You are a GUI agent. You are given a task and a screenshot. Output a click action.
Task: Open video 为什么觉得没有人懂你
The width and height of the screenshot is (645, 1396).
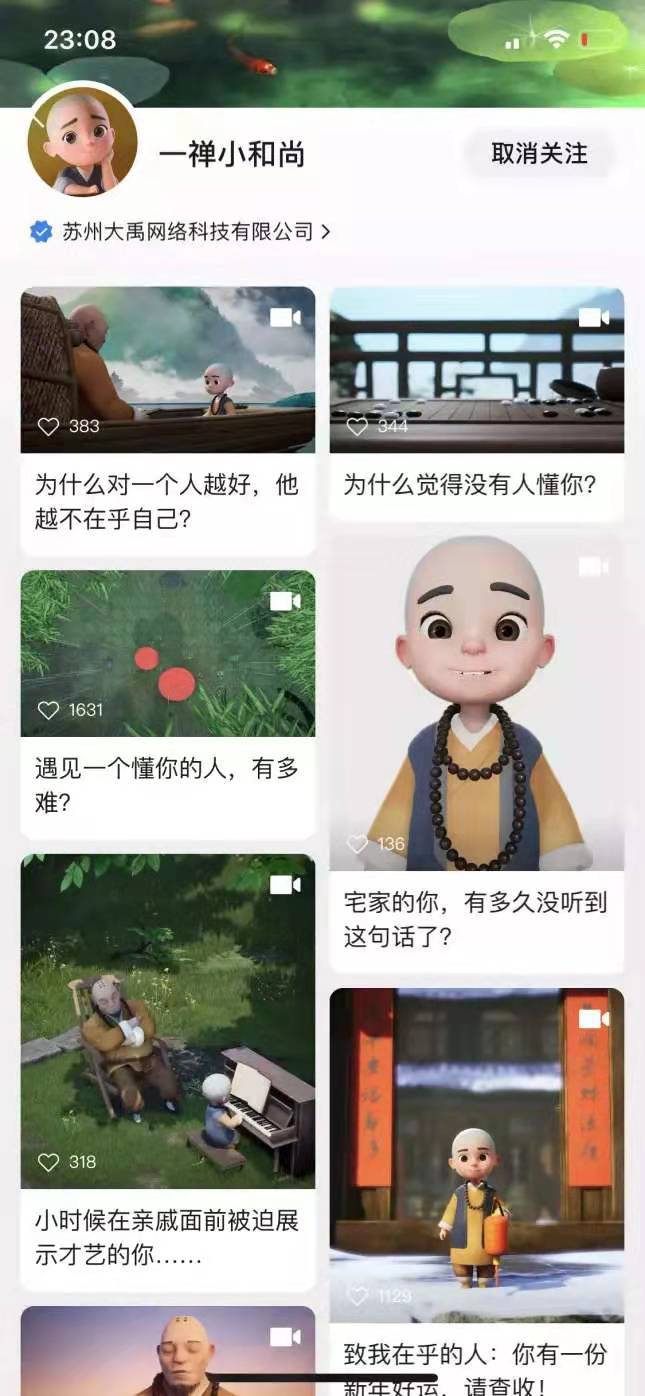point(476,370)
